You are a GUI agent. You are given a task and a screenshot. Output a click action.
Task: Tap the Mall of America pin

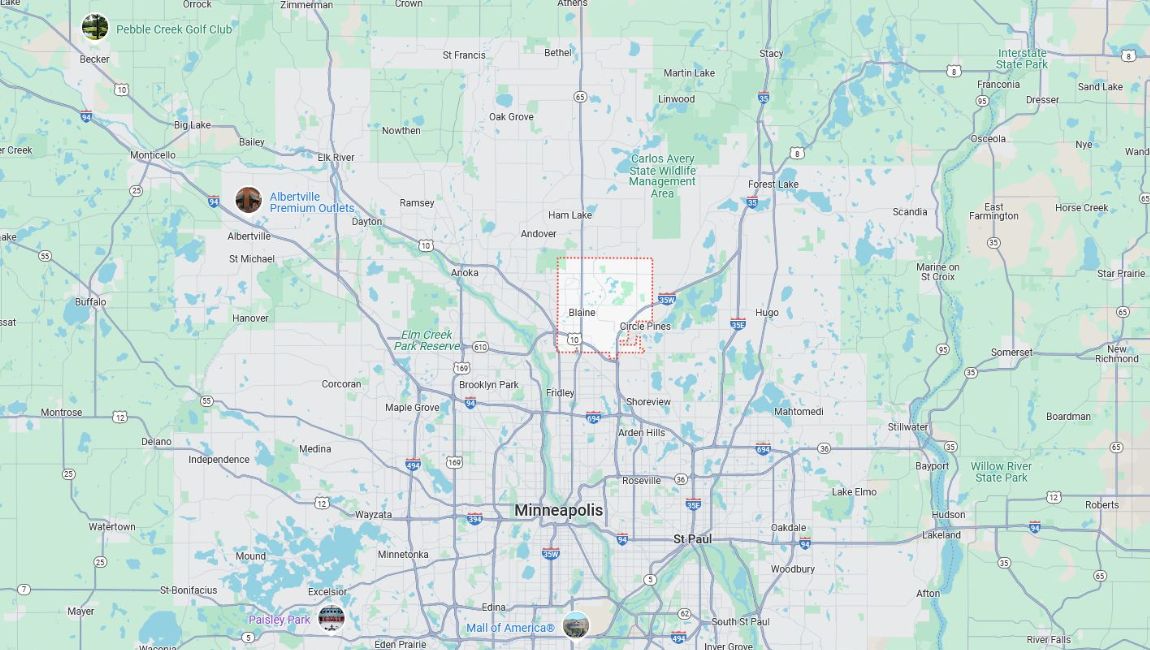click(x=576, y=625)
